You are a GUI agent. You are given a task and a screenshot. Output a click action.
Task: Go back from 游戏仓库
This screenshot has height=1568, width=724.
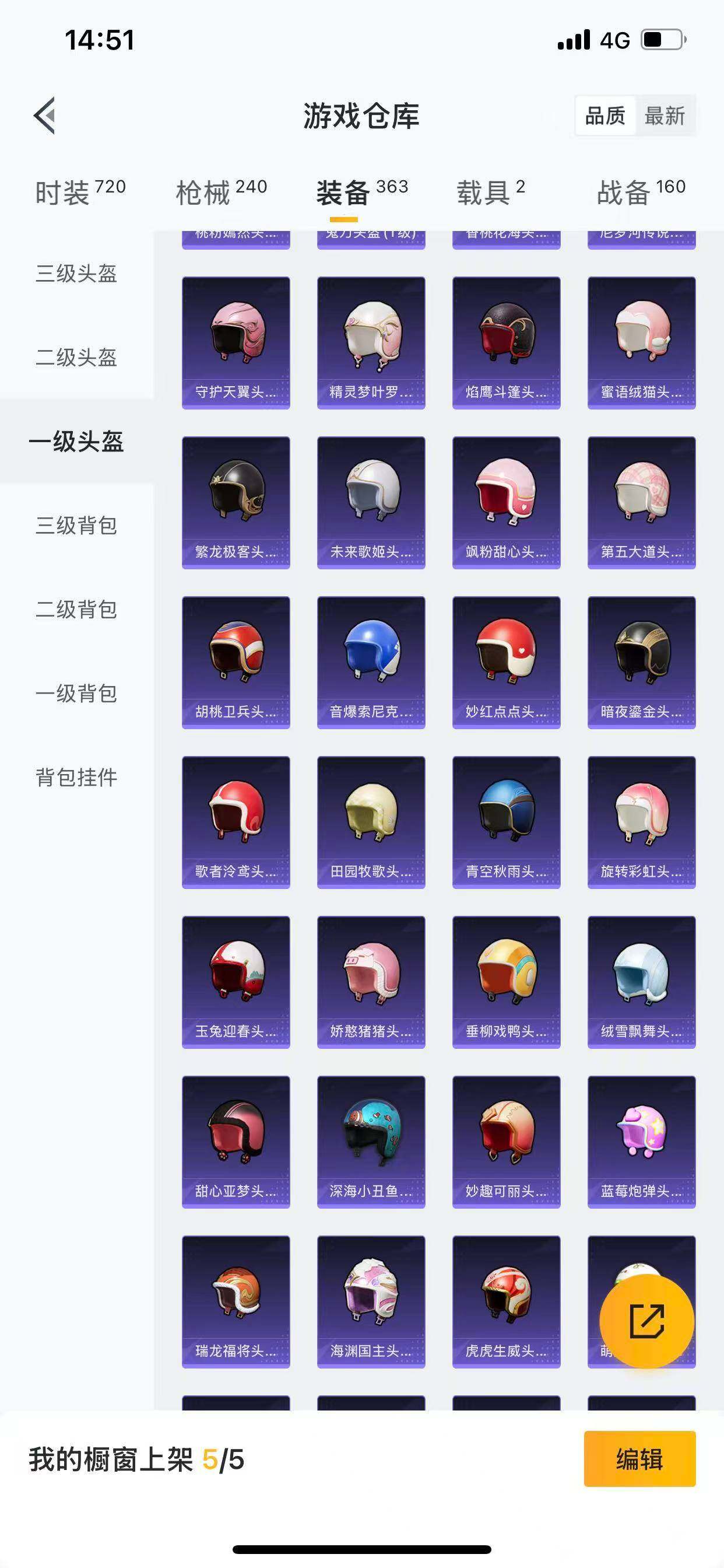[x=45, y=115]
